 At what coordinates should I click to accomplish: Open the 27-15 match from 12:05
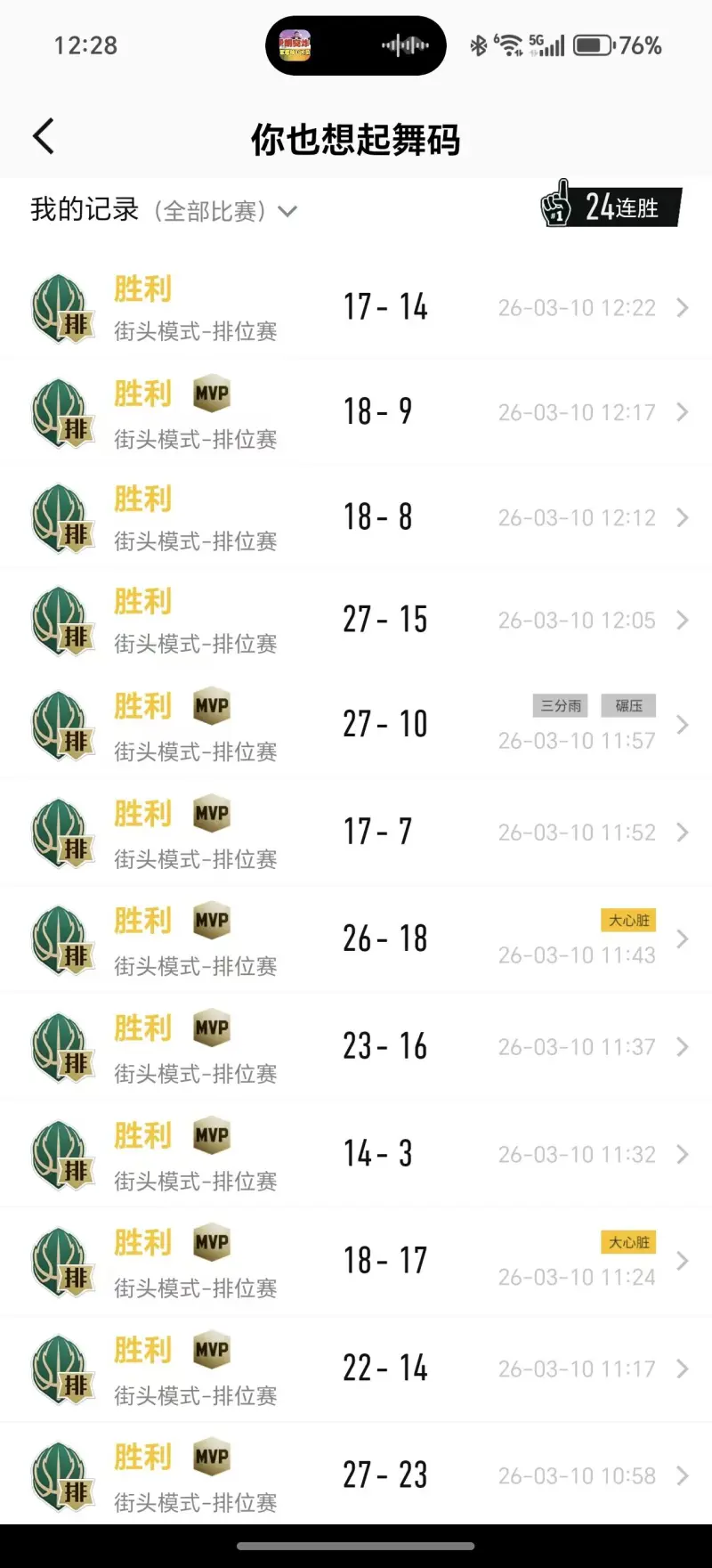click(x=356, y=621)
